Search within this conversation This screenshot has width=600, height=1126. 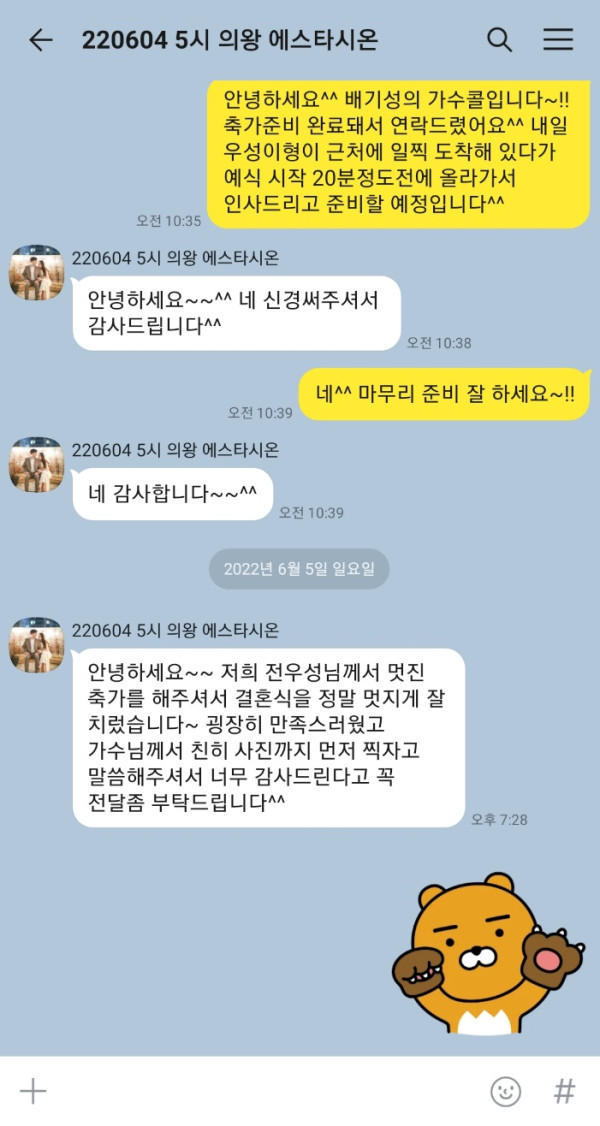coord(499,40)
